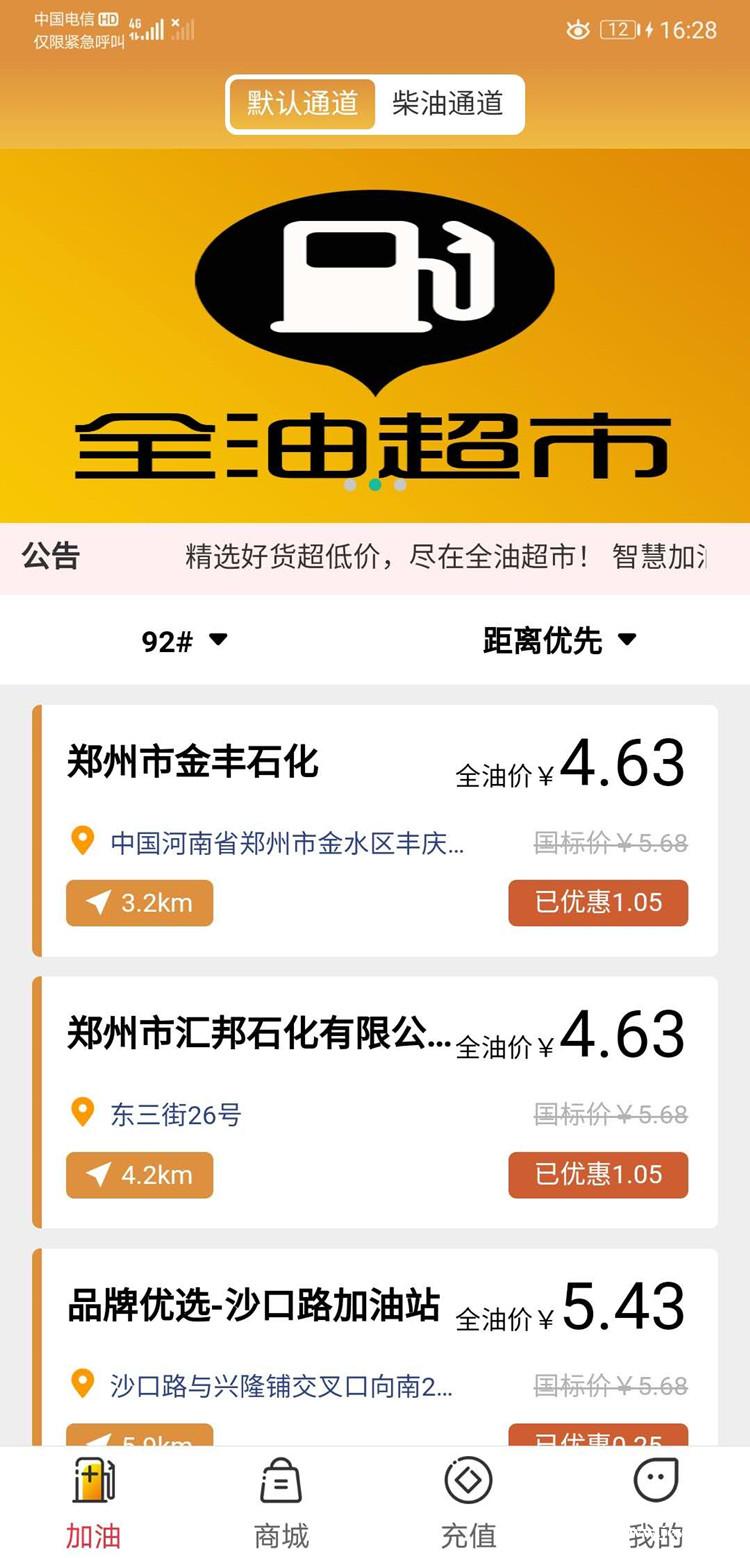The width and height of the screenshot is (750, 1558).
Task: Tap the 4.2km navigation button
Action: 140,1174
